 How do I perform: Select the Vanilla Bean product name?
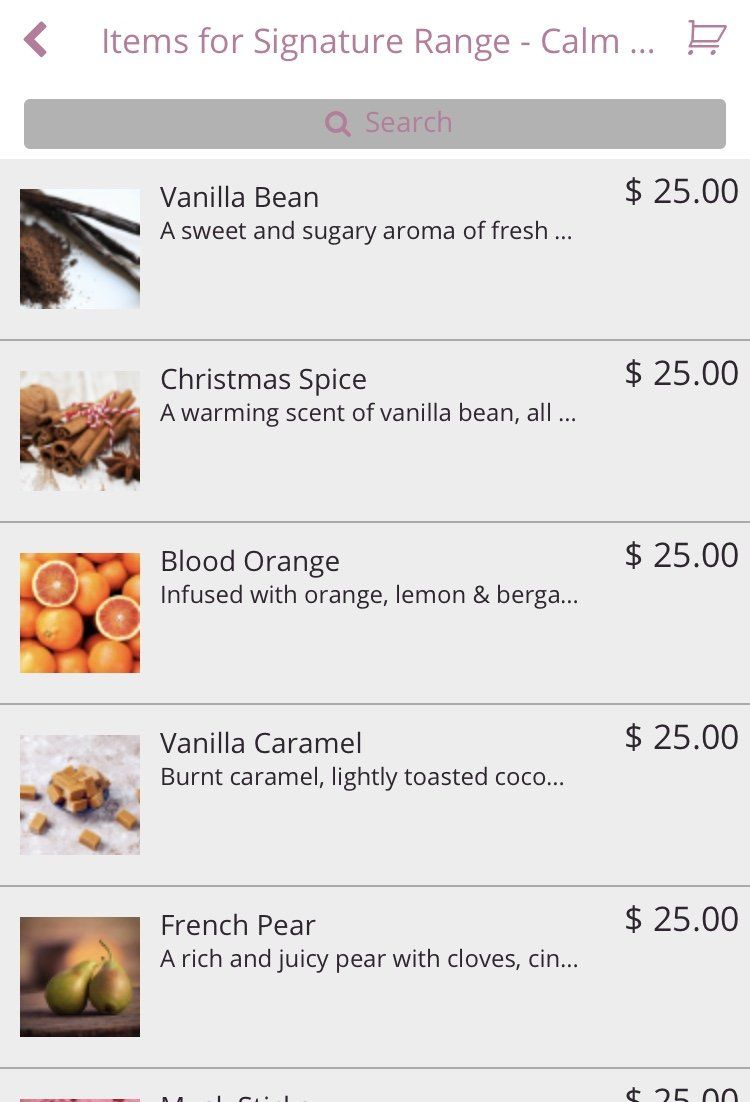tap(239, 197)
